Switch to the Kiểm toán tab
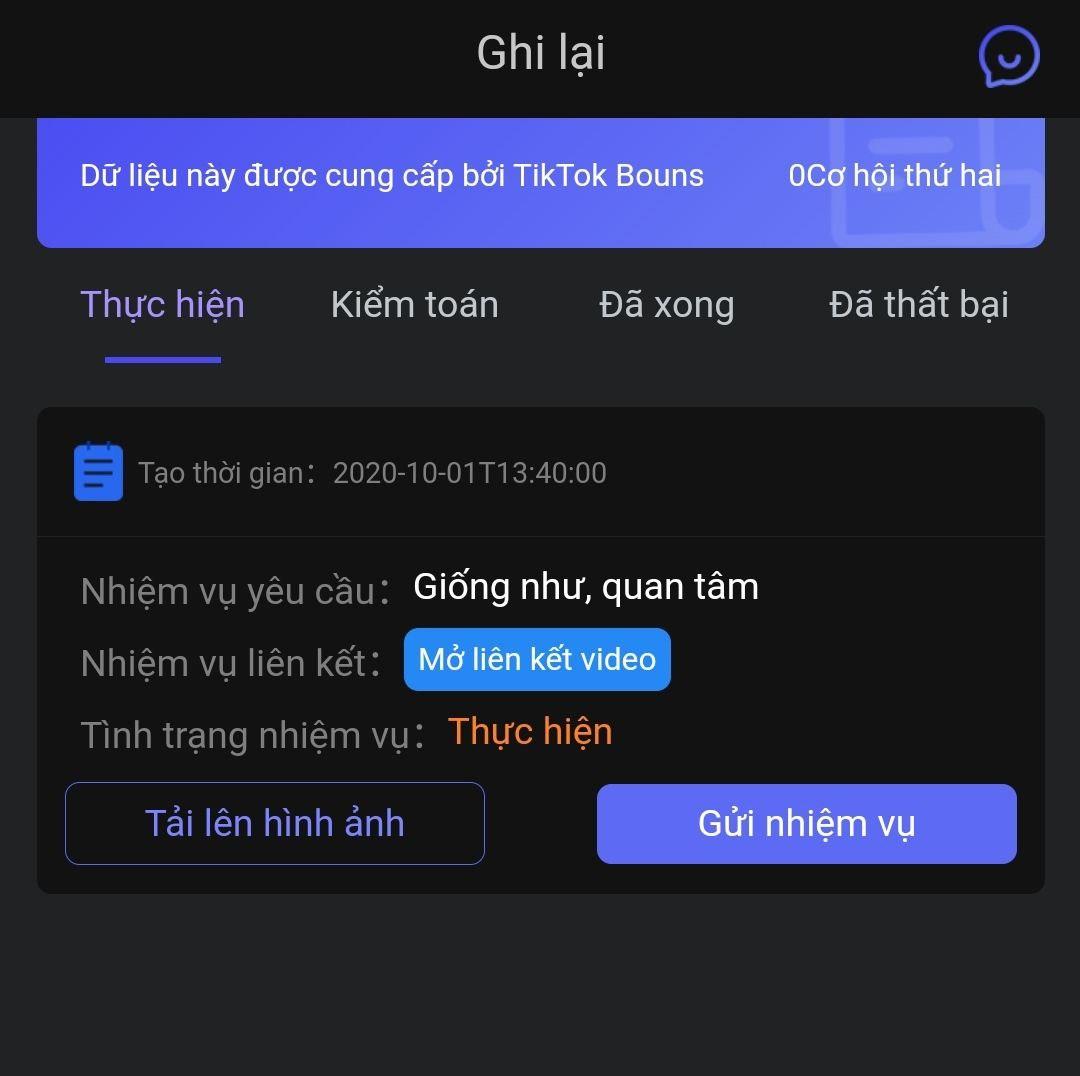This screenshot has height=1076, width=1080. (414, 305)
